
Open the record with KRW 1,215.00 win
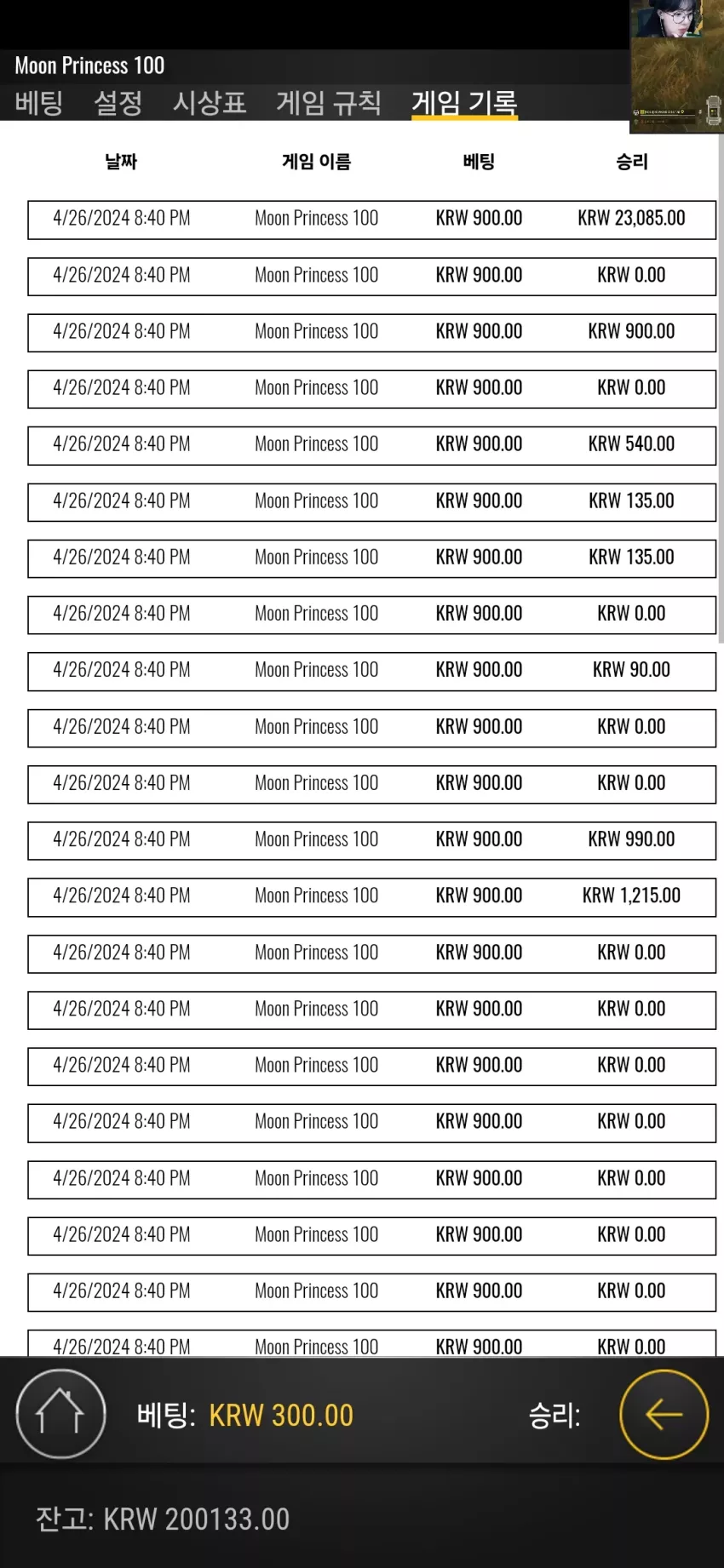click(371, 897)
